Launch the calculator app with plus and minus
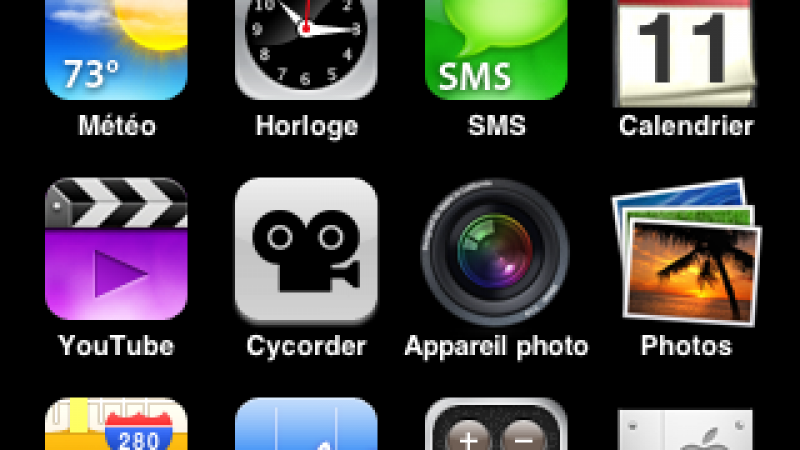 pos(496,427)
